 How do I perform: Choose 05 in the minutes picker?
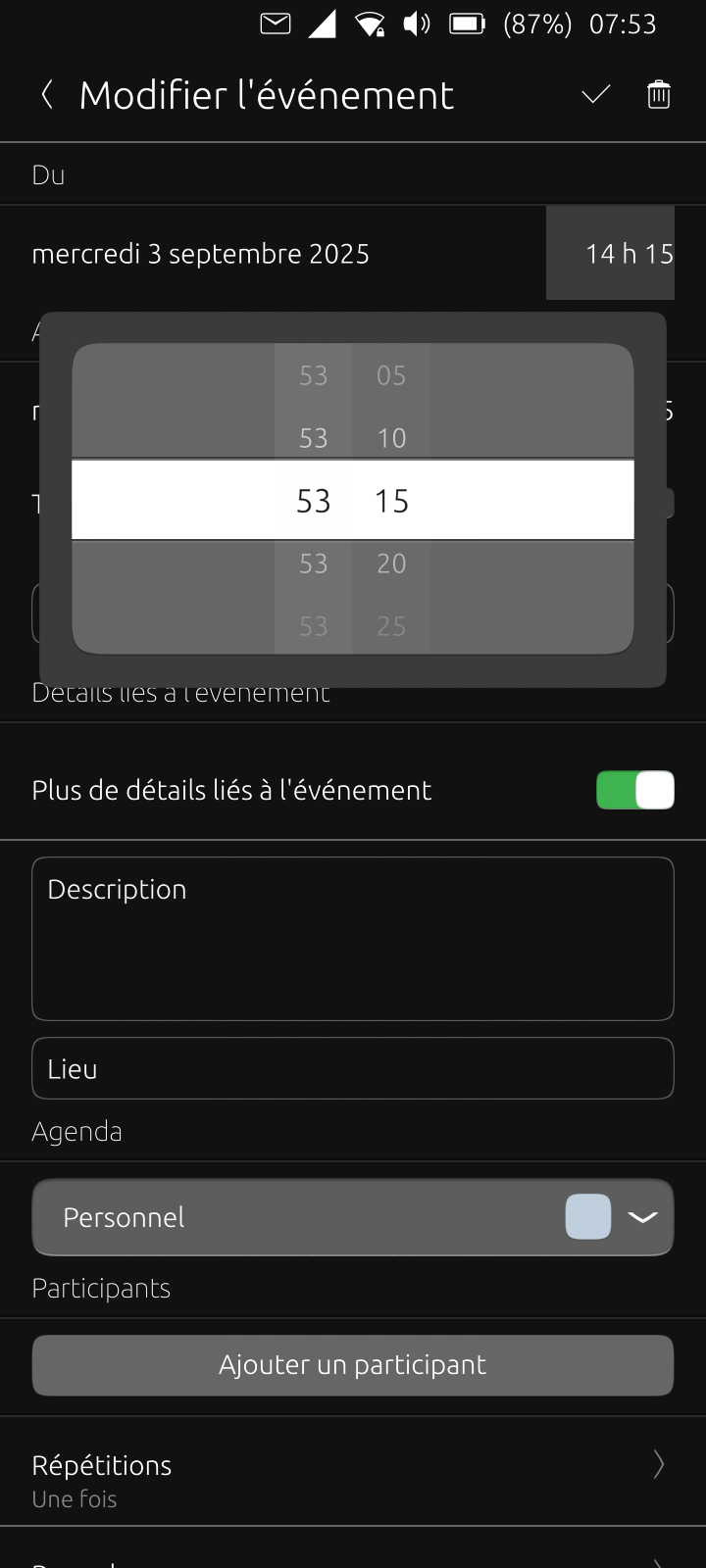tap(391, 375)
